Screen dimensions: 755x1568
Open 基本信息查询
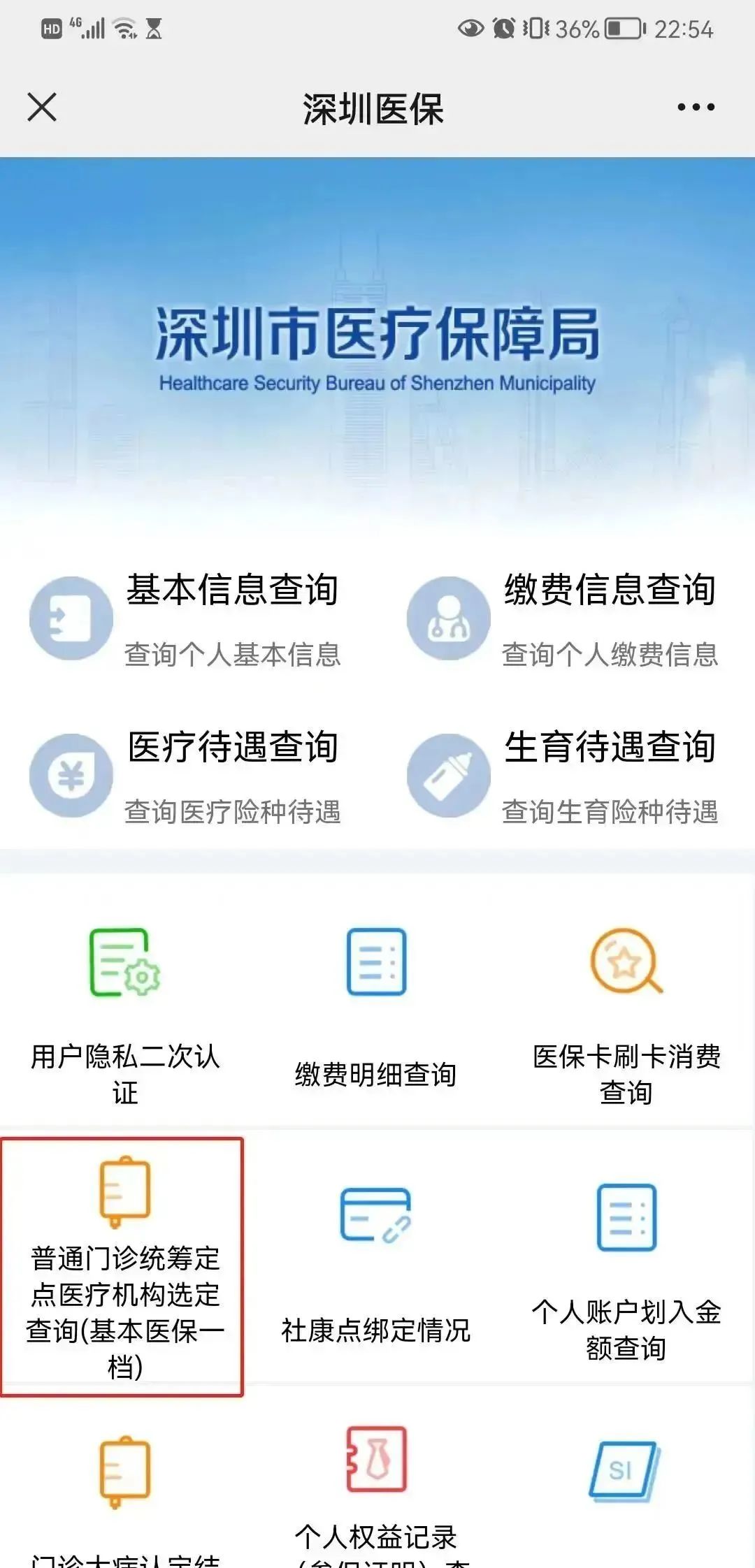[x=186, y=619]
